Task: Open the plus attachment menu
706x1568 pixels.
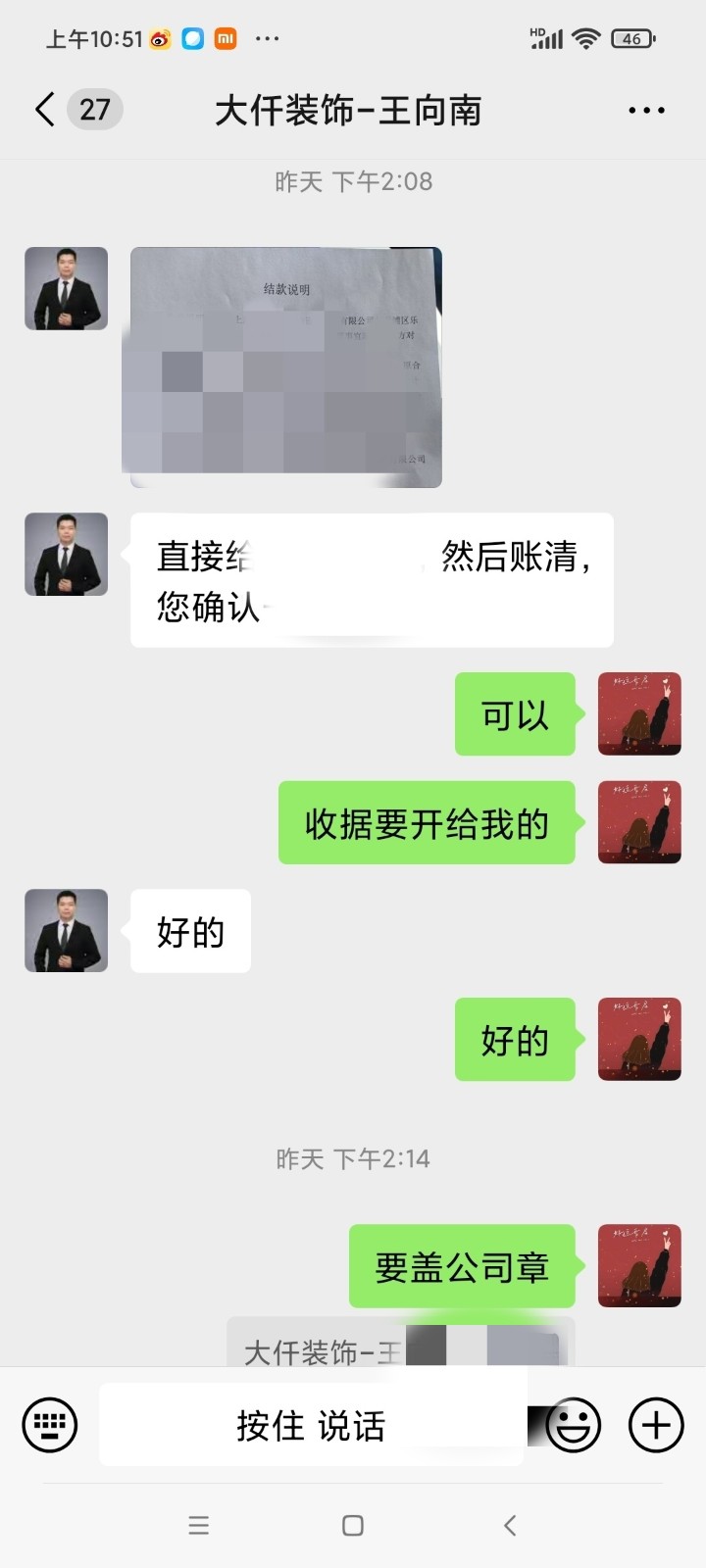Action: coord(655,1424)
